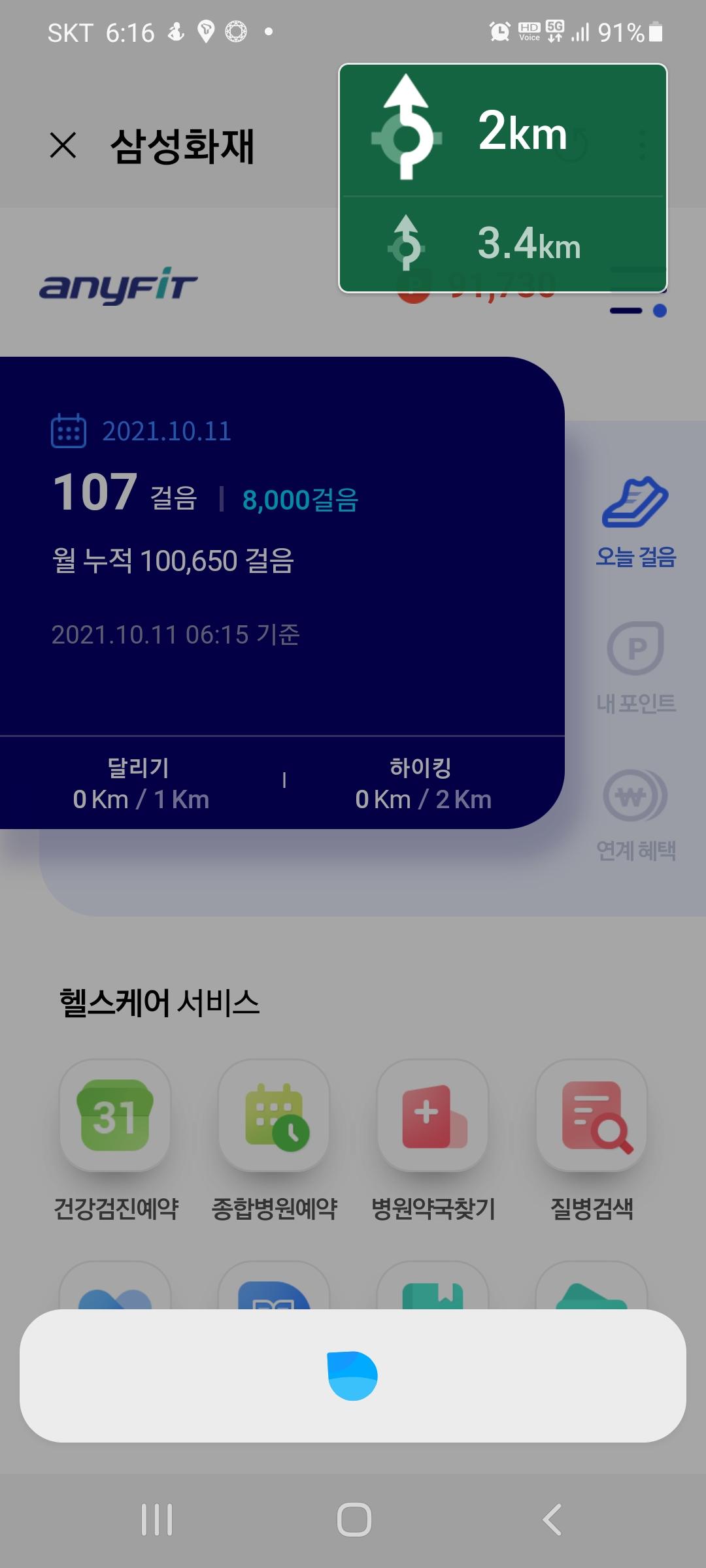
Task: Go back using system navigation
Action: point(552,1519)
